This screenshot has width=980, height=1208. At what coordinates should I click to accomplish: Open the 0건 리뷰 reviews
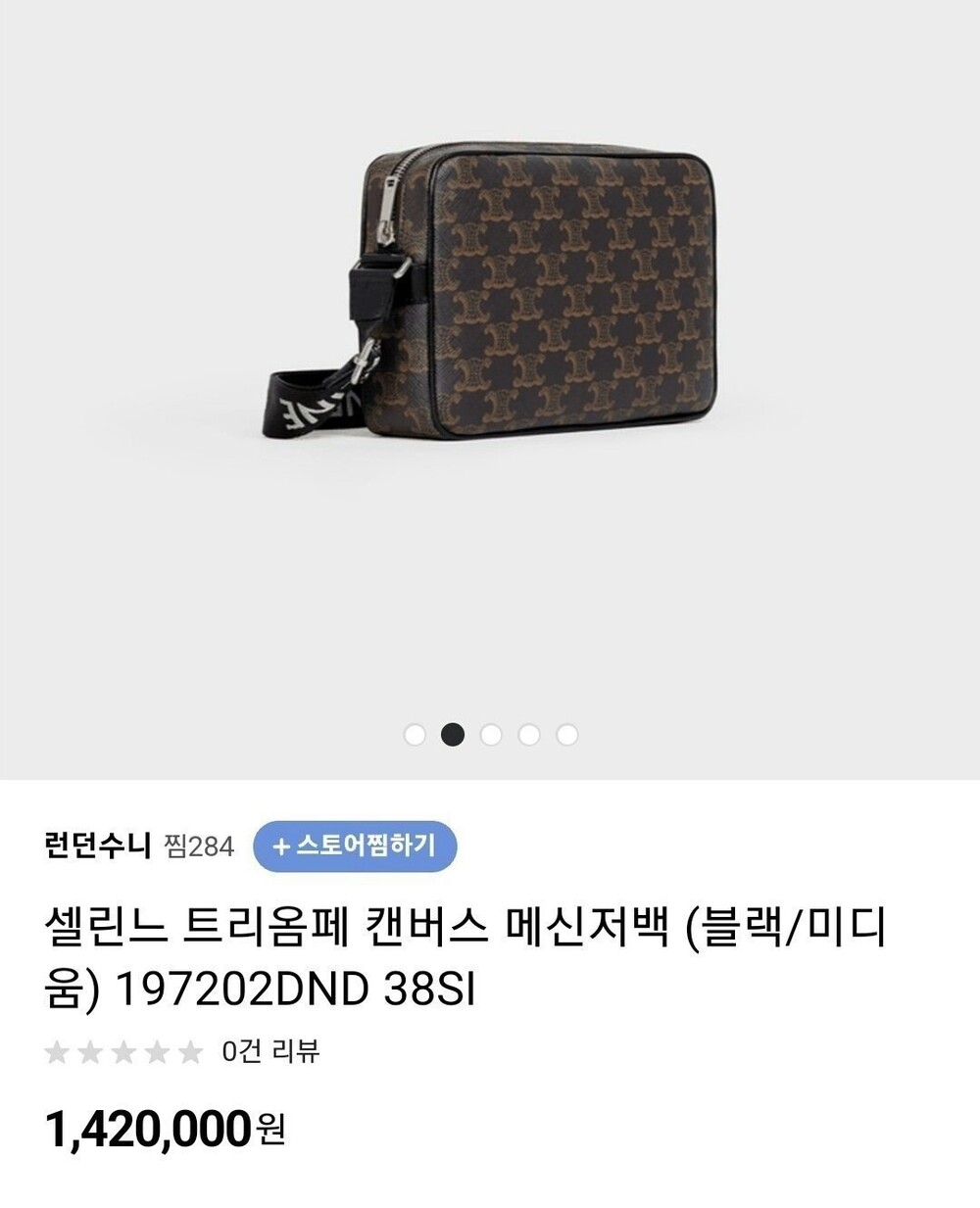point(271,1052)
